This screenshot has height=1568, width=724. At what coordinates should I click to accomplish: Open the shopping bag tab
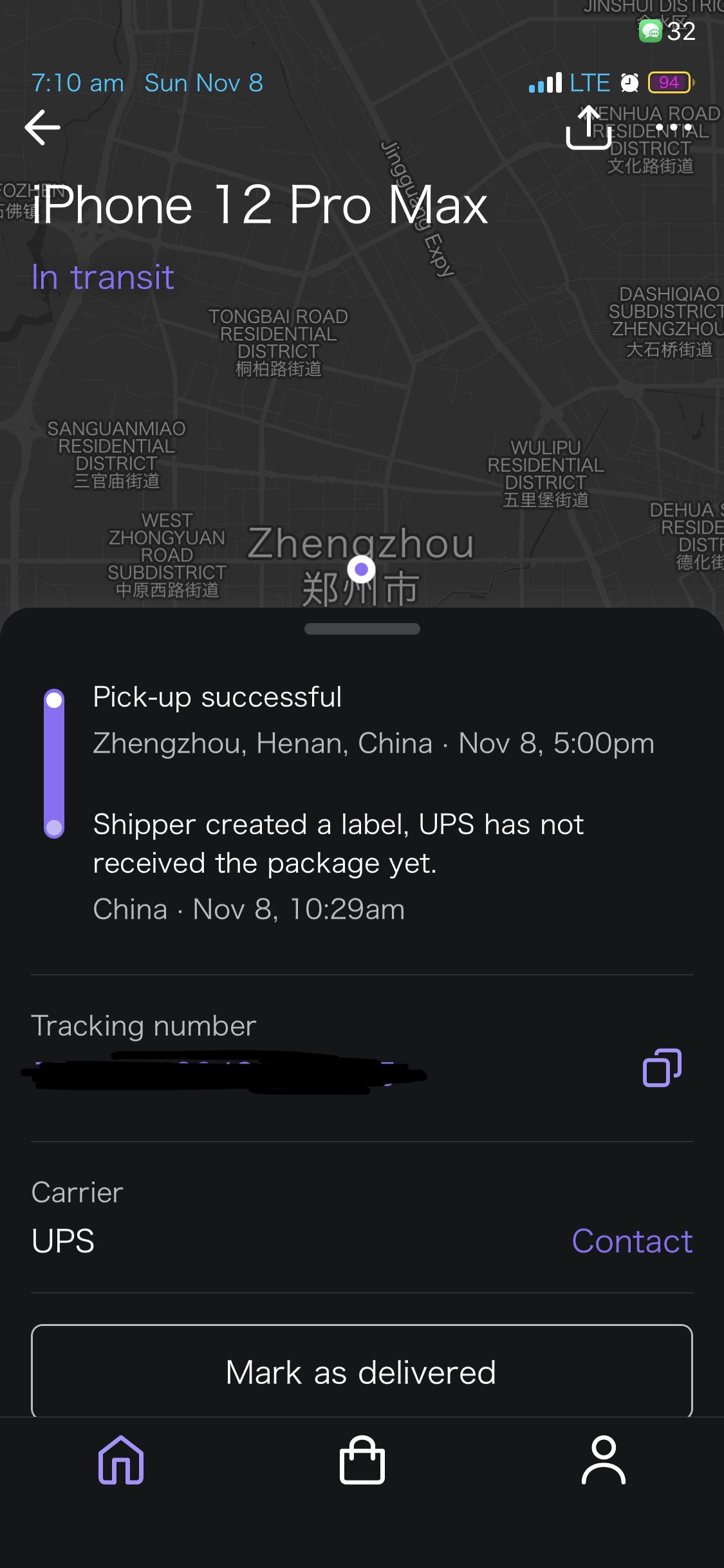tap(362, 1460)
